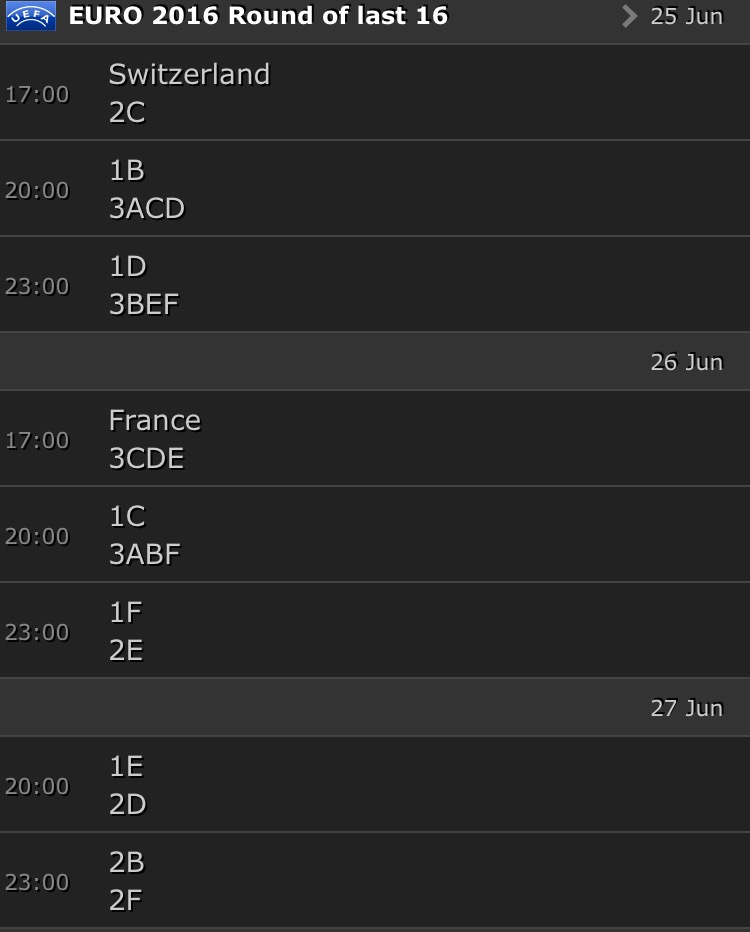Select the 1C vs 3ABF fixture
Viewport: 750px width, 932px height.
375,535
